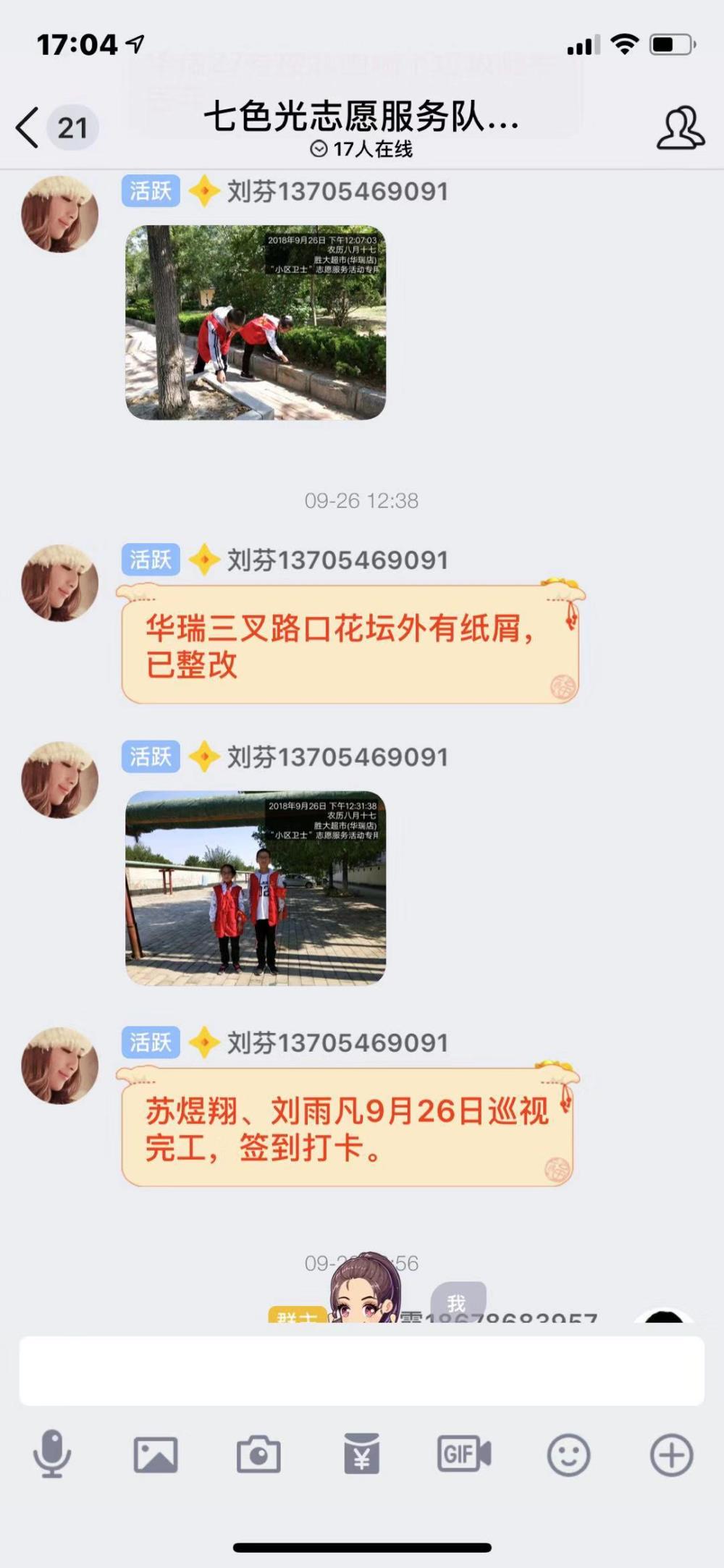This screenshot has height=1568, width=724.
Task: Open the photo gallery picker
Action: tap(156, 1455)
